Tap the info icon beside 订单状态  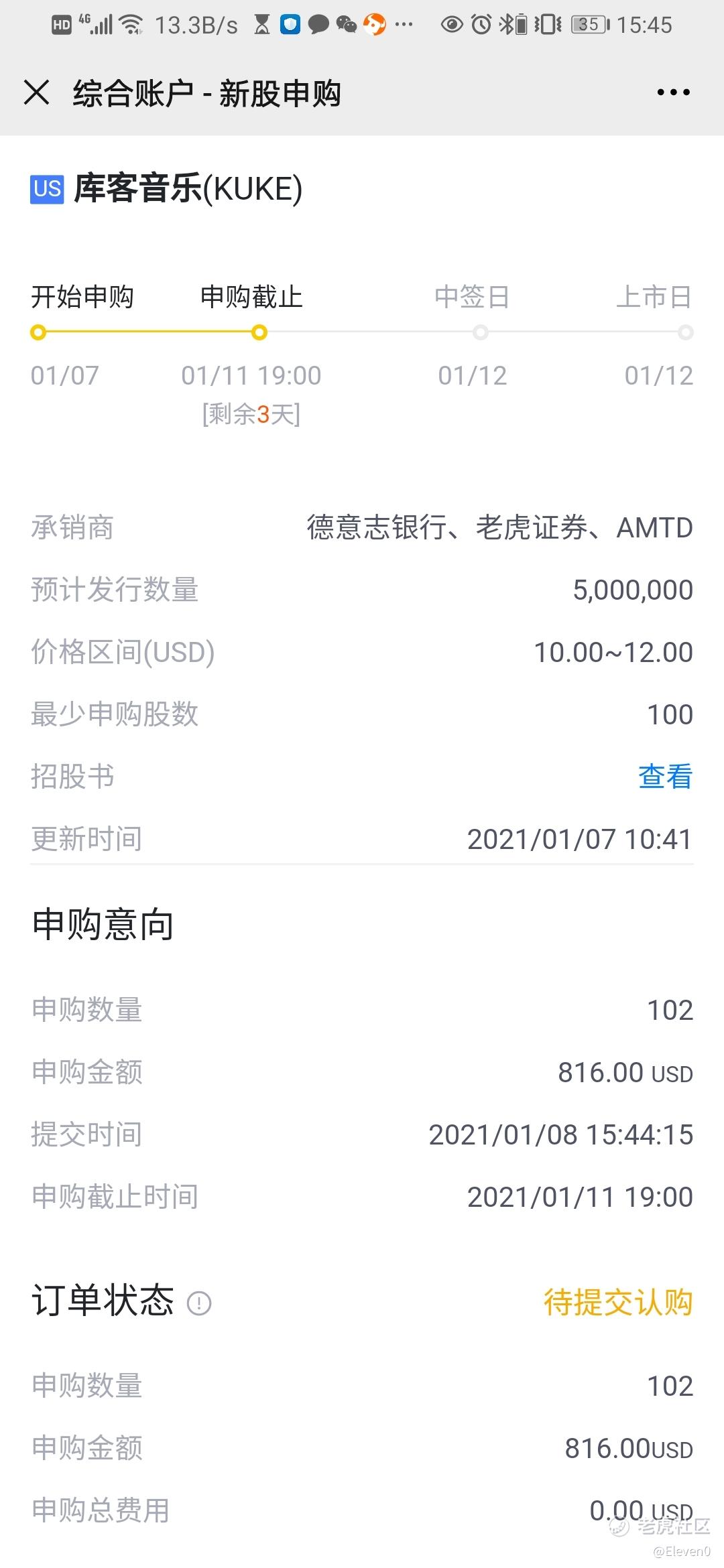(x=199, y=1303)
